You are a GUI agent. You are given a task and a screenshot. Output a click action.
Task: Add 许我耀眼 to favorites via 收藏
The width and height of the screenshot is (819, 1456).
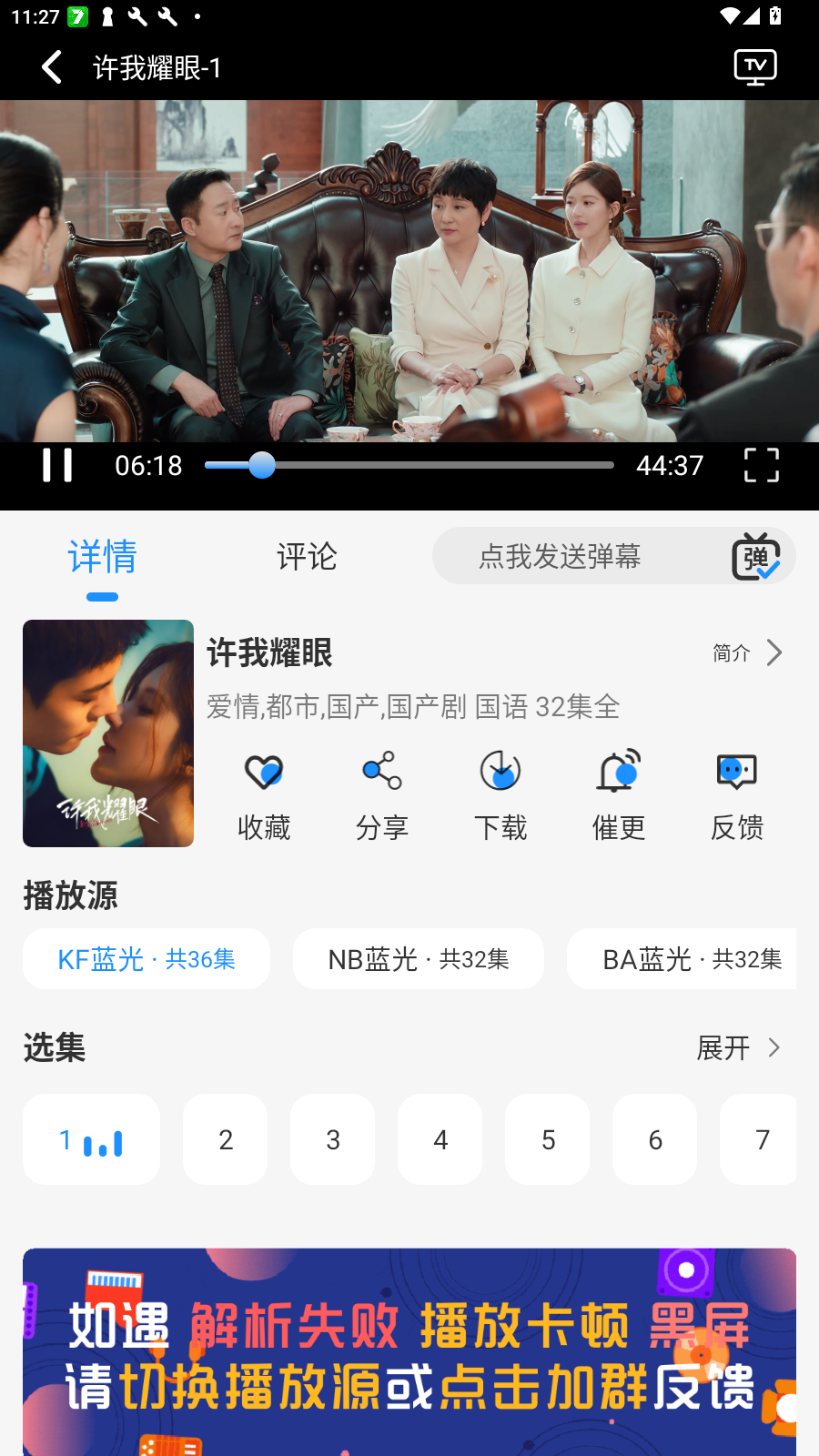pos(264,794)
